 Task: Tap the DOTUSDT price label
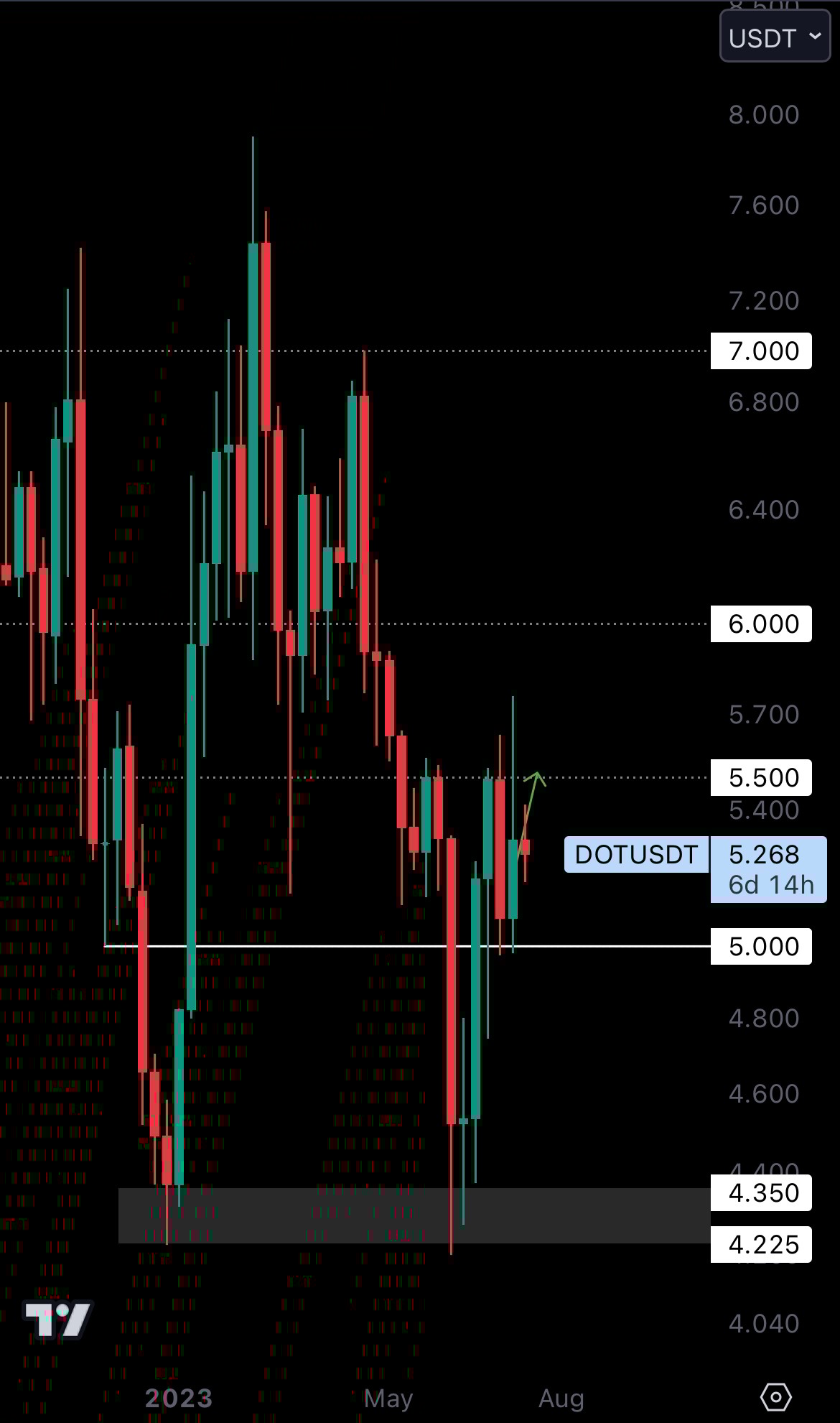coord(636,855)
